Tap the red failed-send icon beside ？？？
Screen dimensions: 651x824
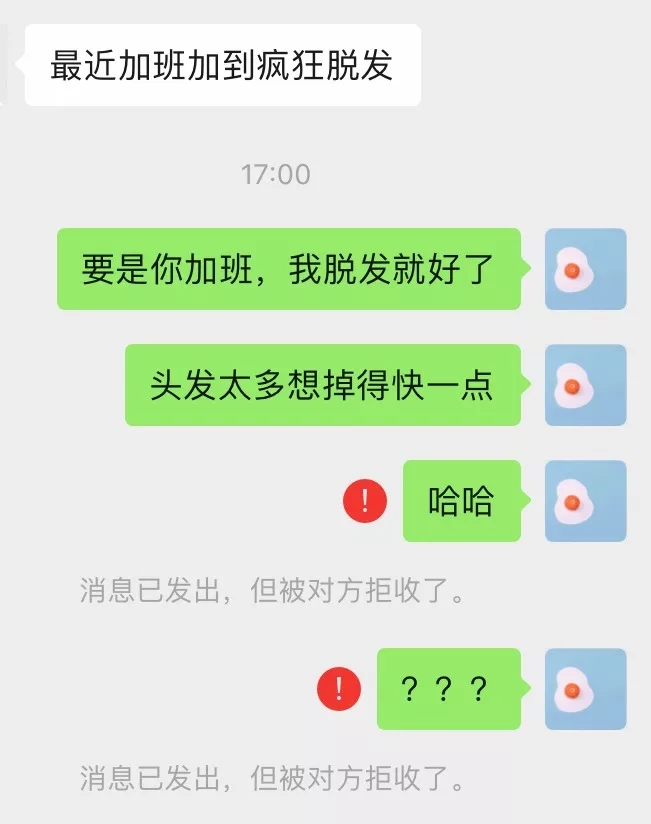pyautogui.click(x=339, y=688)
